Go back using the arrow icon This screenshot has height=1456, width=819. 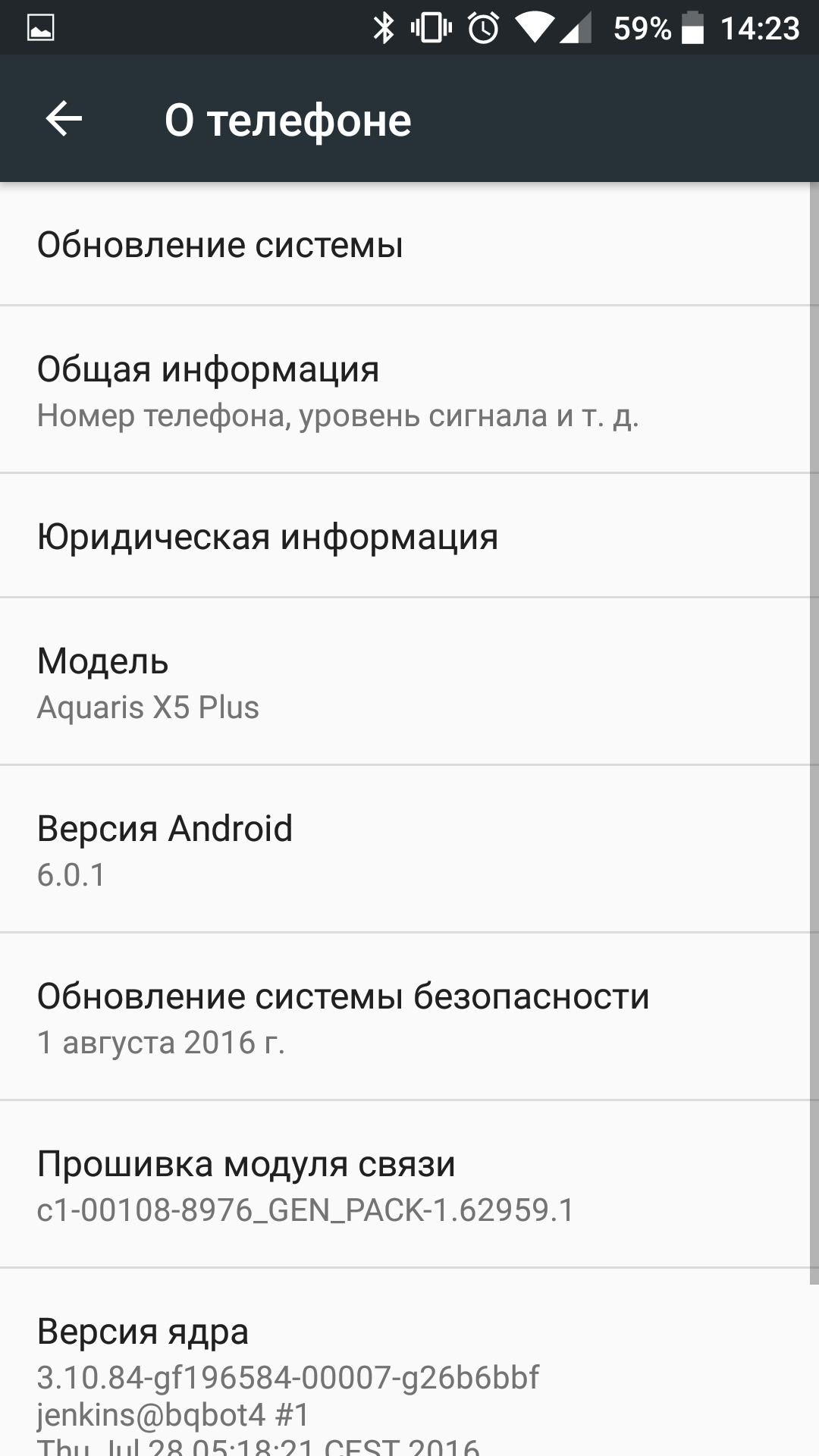(x=64, y=119)
